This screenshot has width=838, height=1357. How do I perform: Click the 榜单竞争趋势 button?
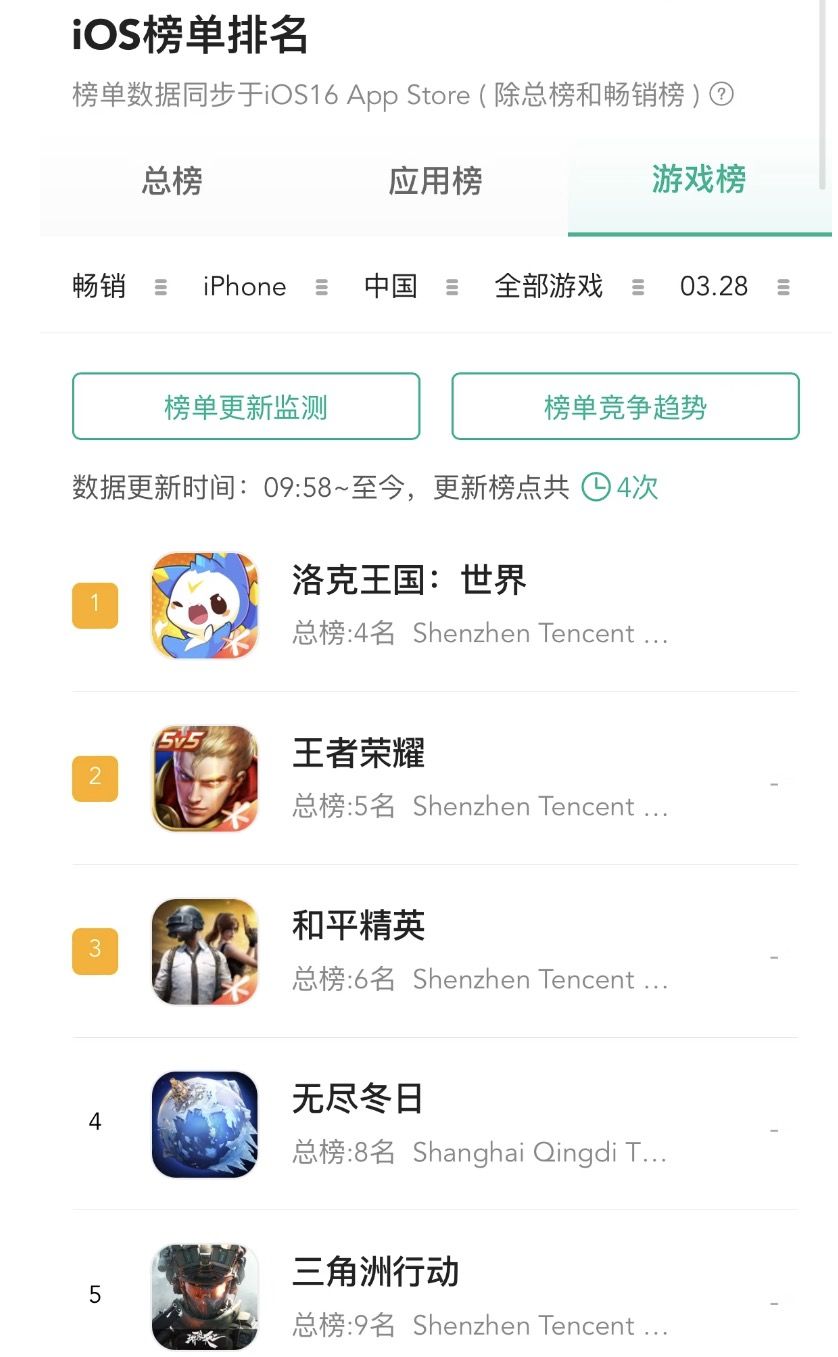625,405
